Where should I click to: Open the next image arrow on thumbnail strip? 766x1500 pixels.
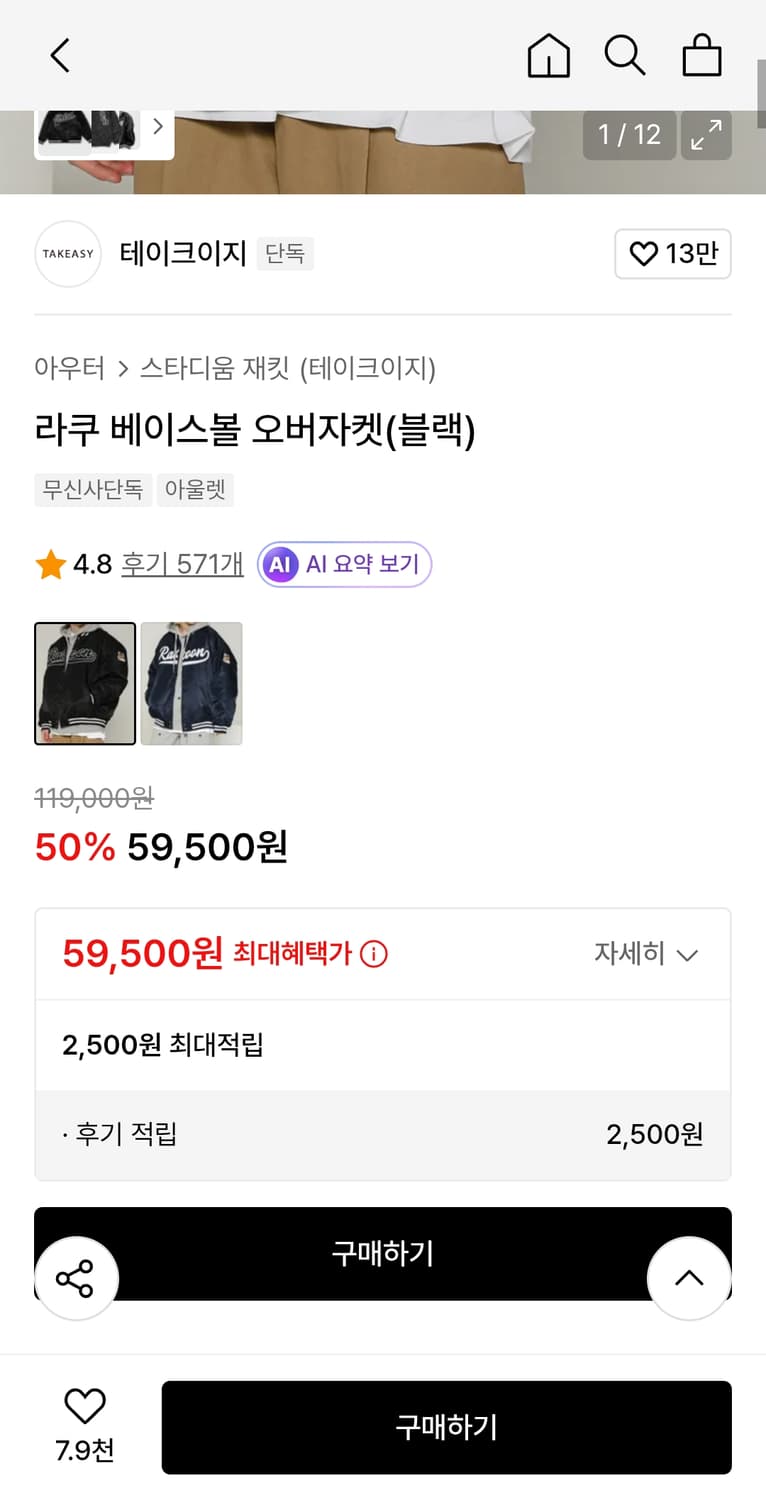157,127
